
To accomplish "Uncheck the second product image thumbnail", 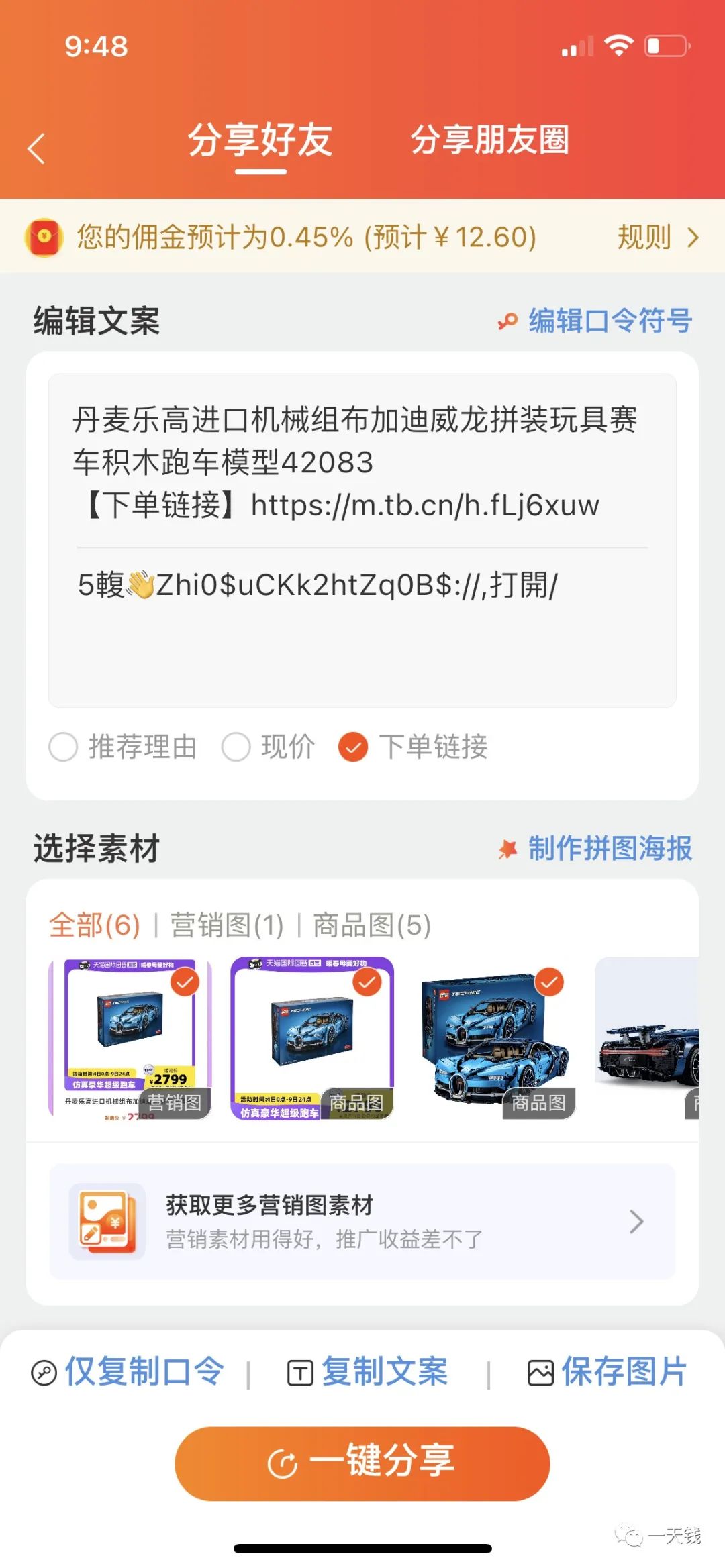I will tap(366, 984).
